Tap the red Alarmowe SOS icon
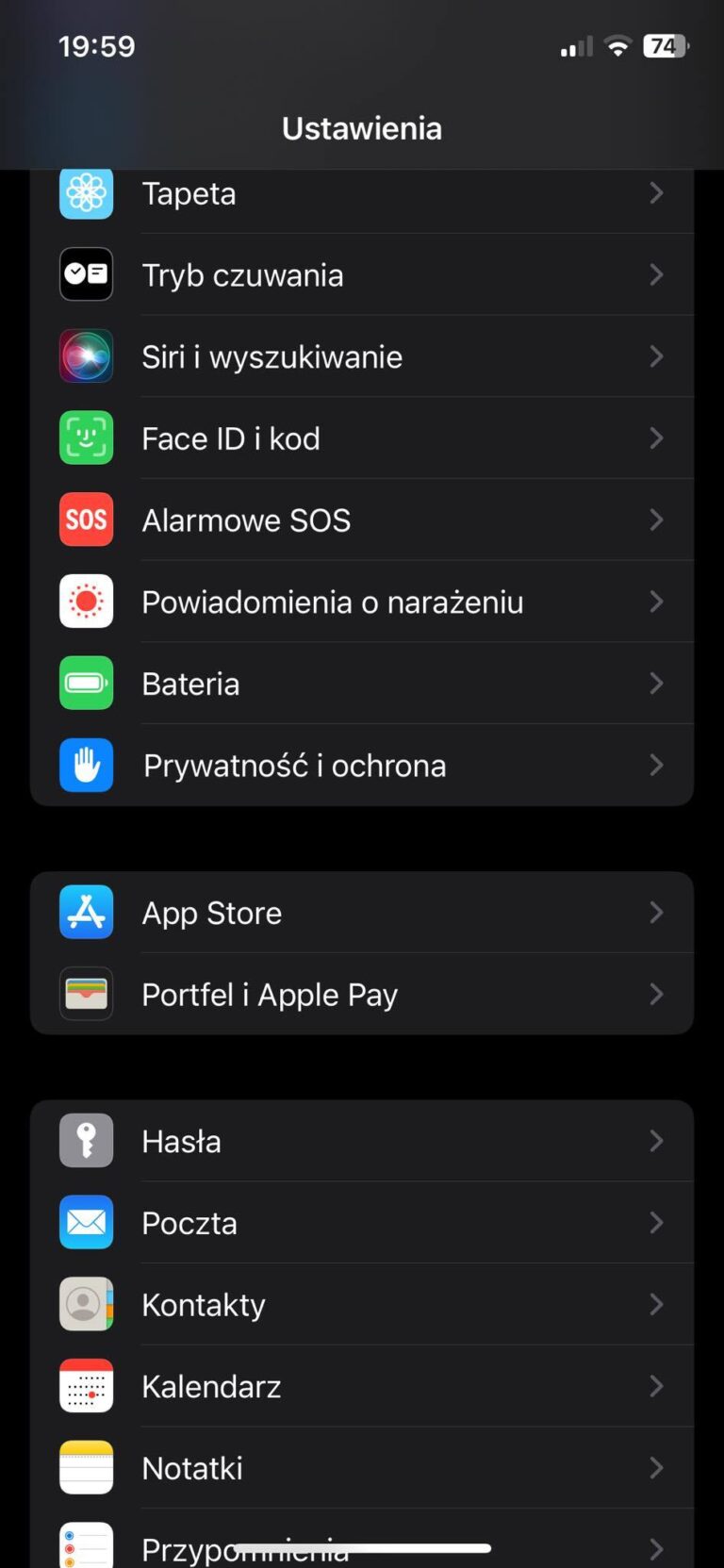724x1568 pixels. click(86, 520)
